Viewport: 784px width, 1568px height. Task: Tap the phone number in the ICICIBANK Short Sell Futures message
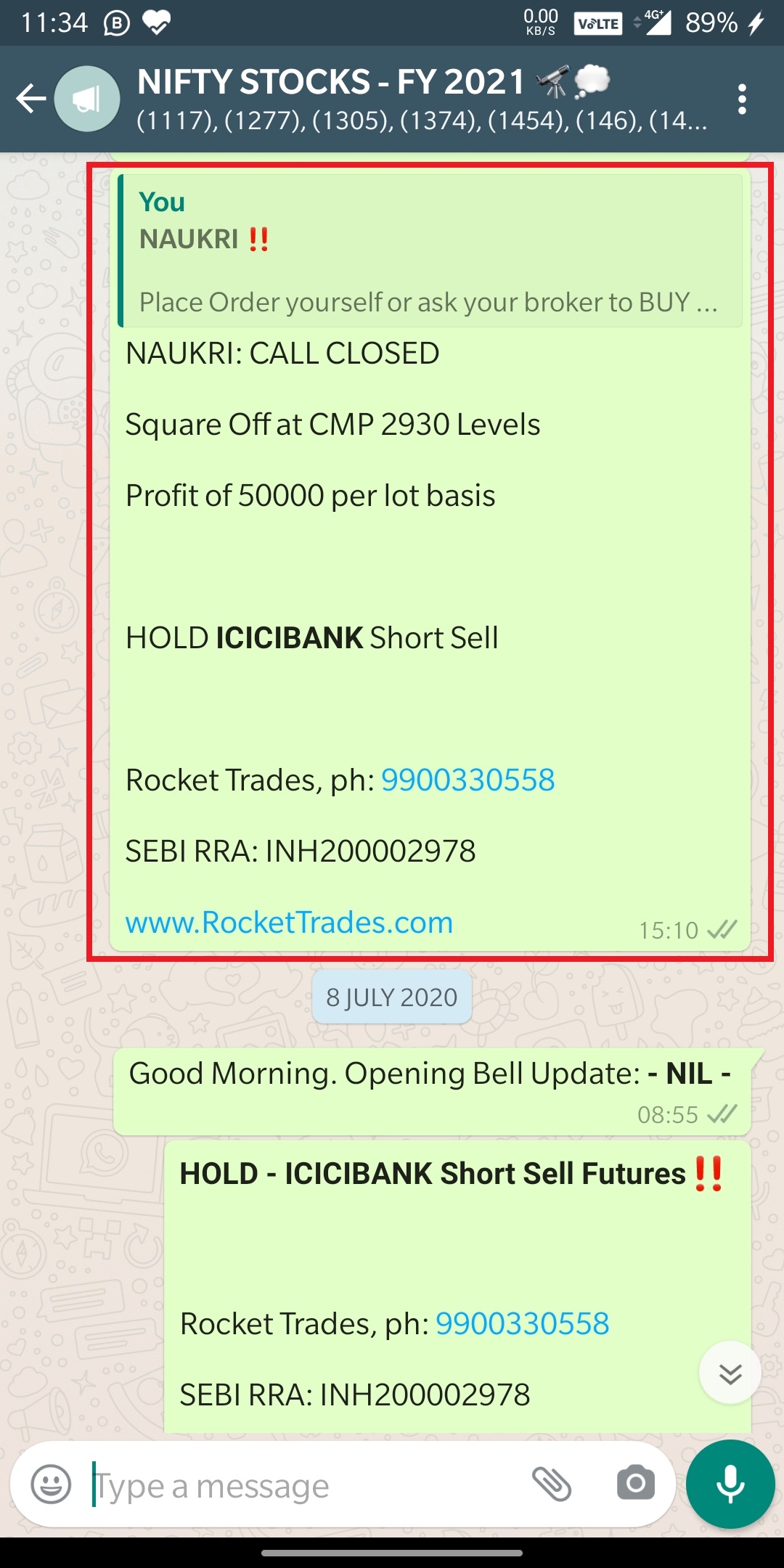[522, 1324]
